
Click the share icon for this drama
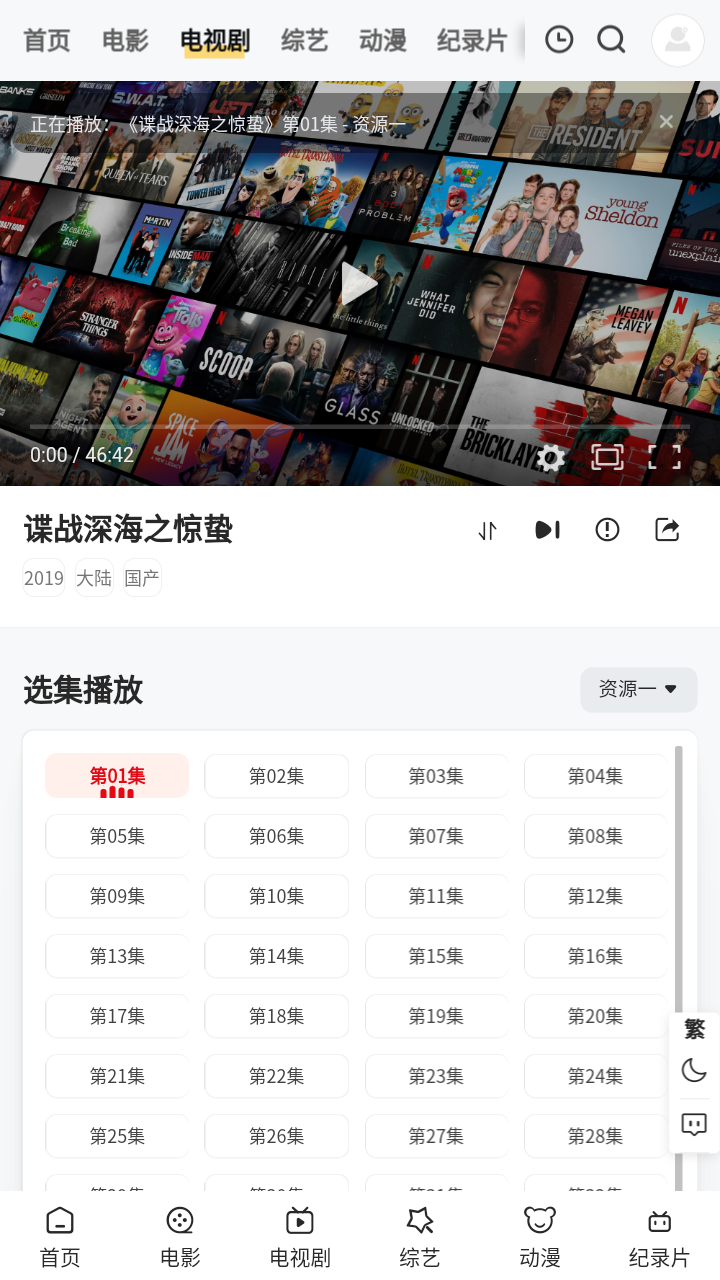[666, 530]
